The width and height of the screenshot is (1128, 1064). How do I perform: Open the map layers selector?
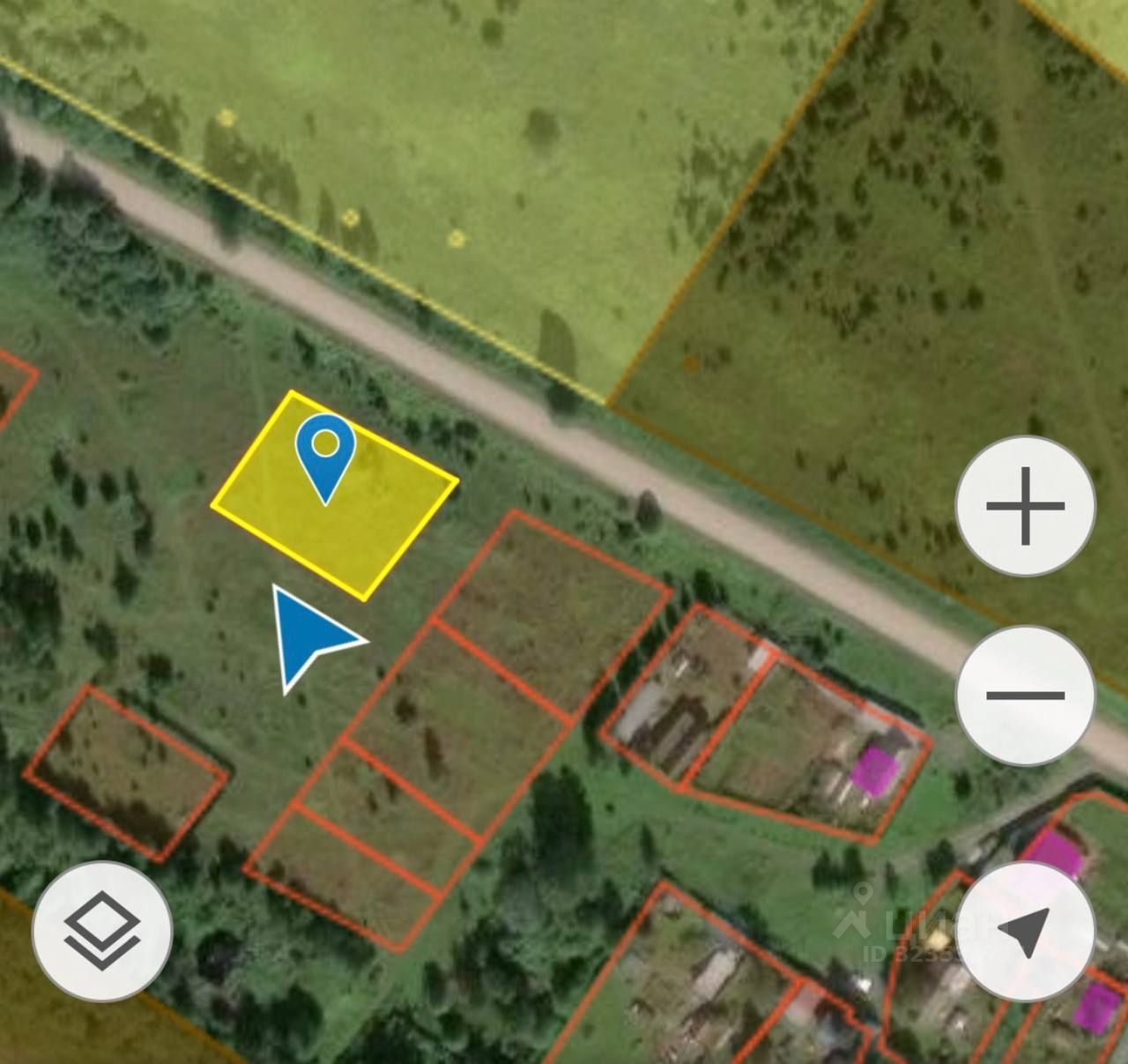tap(102, 931)
